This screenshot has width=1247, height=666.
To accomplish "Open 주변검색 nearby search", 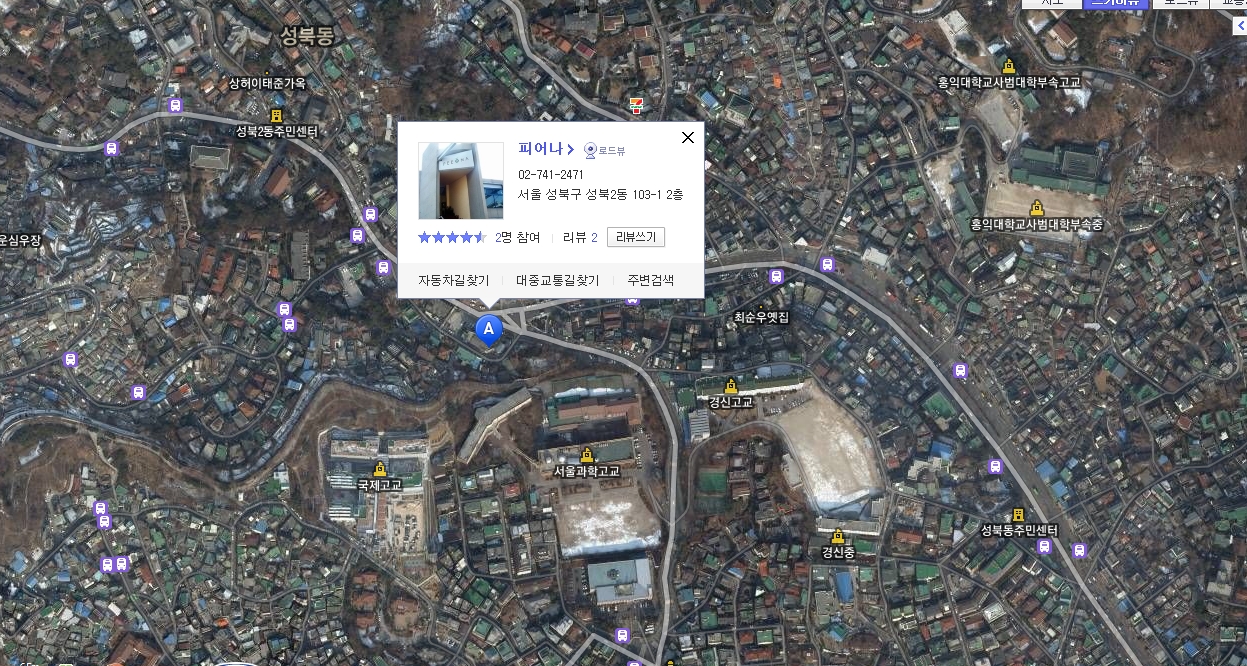I will (650, 280).
